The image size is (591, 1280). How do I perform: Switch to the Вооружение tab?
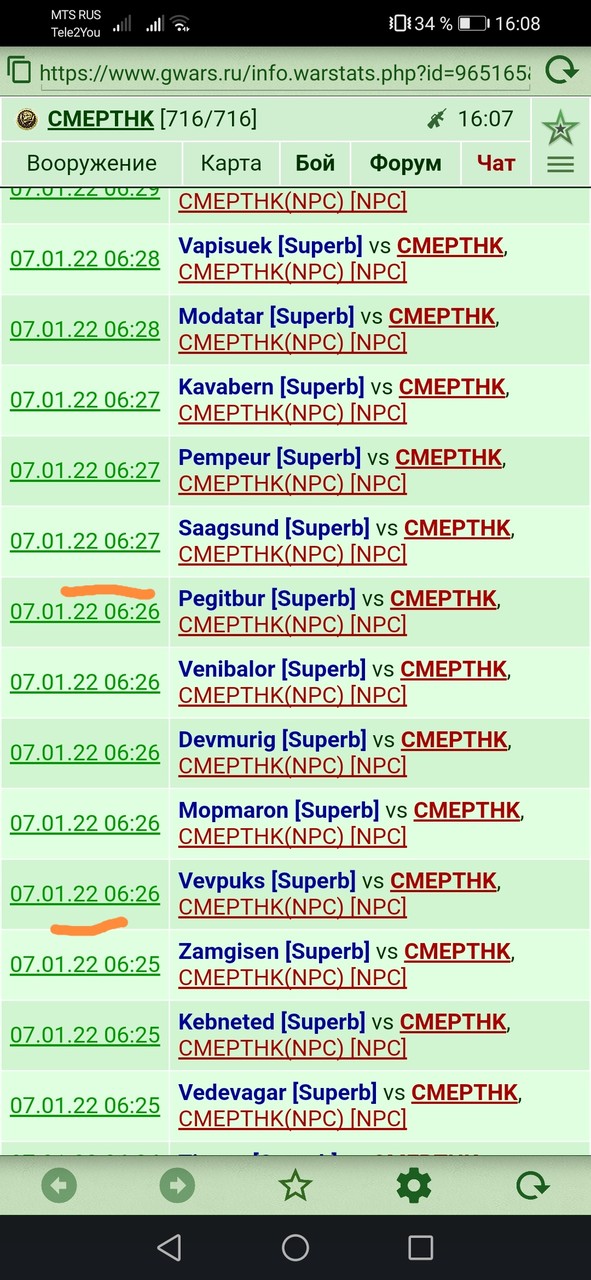[x=91, y=163]
